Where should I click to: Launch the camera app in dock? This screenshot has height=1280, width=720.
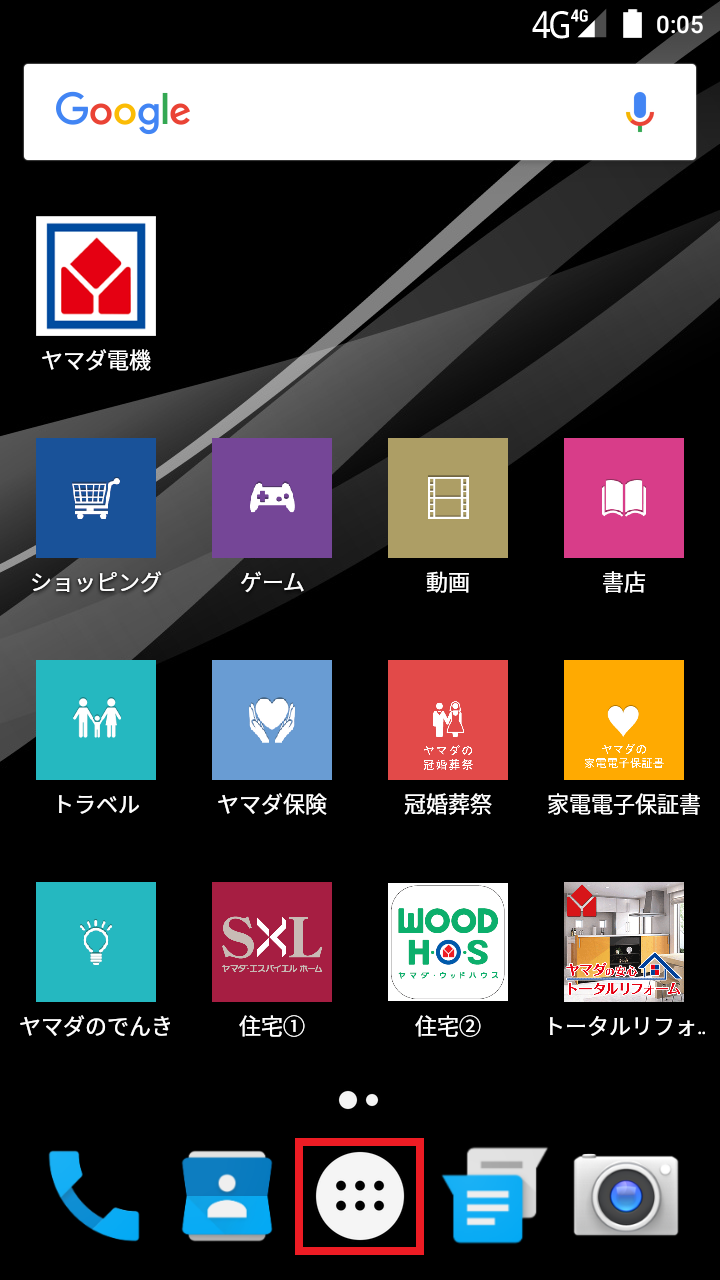(x=626, y=1195)
